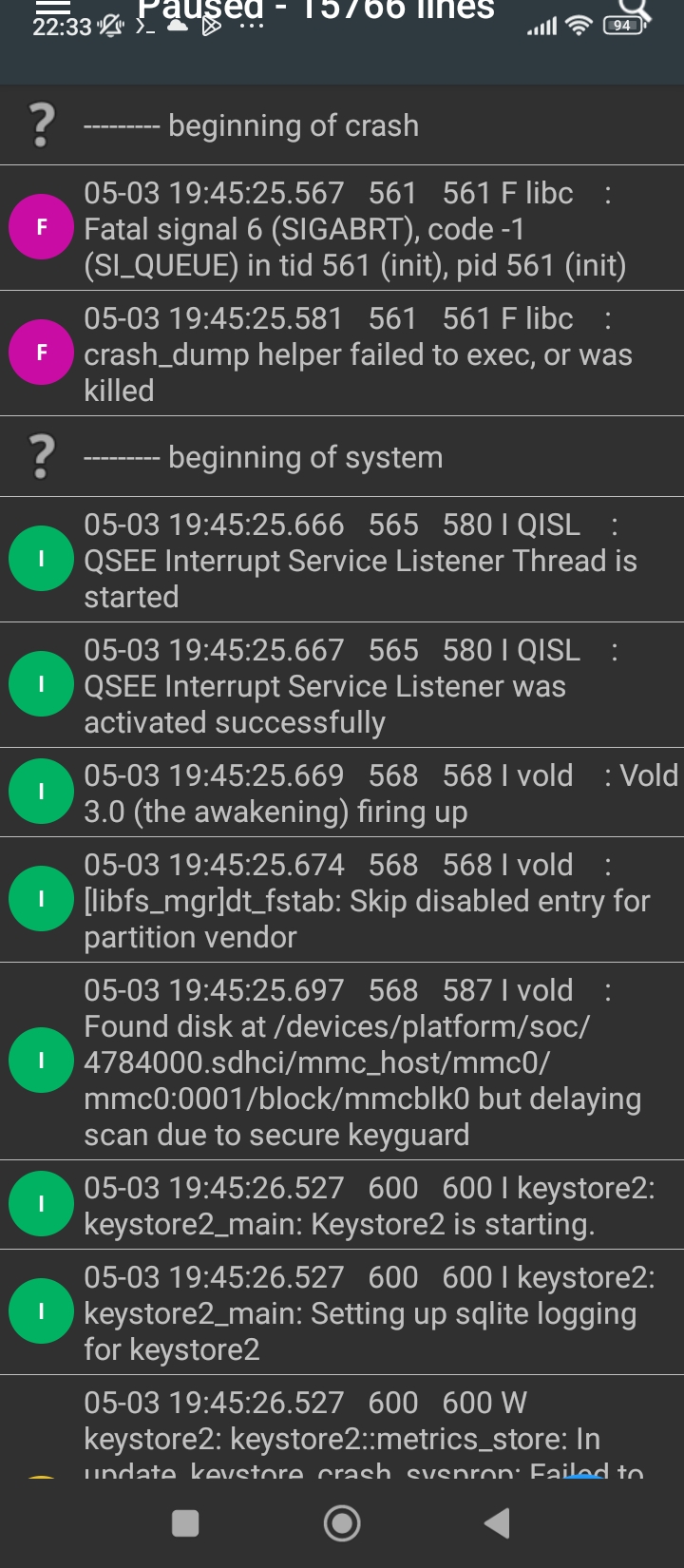Tap the QSEE Listener Thread is started entry
Viewport: 684px width, 1568px height.
point(342,560)
